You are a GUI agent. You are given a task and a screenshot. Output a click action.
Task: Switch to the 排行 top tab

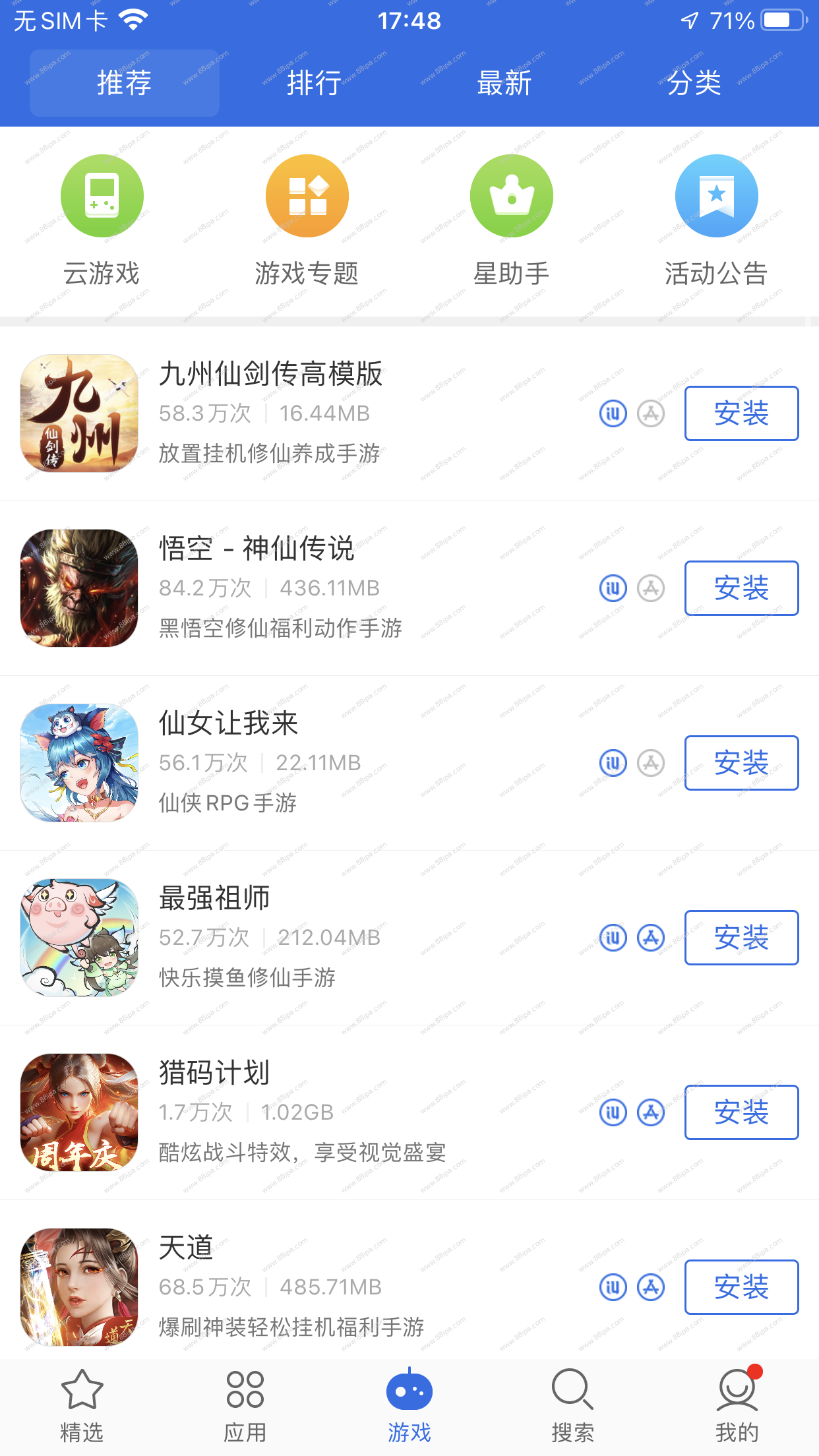314,83
